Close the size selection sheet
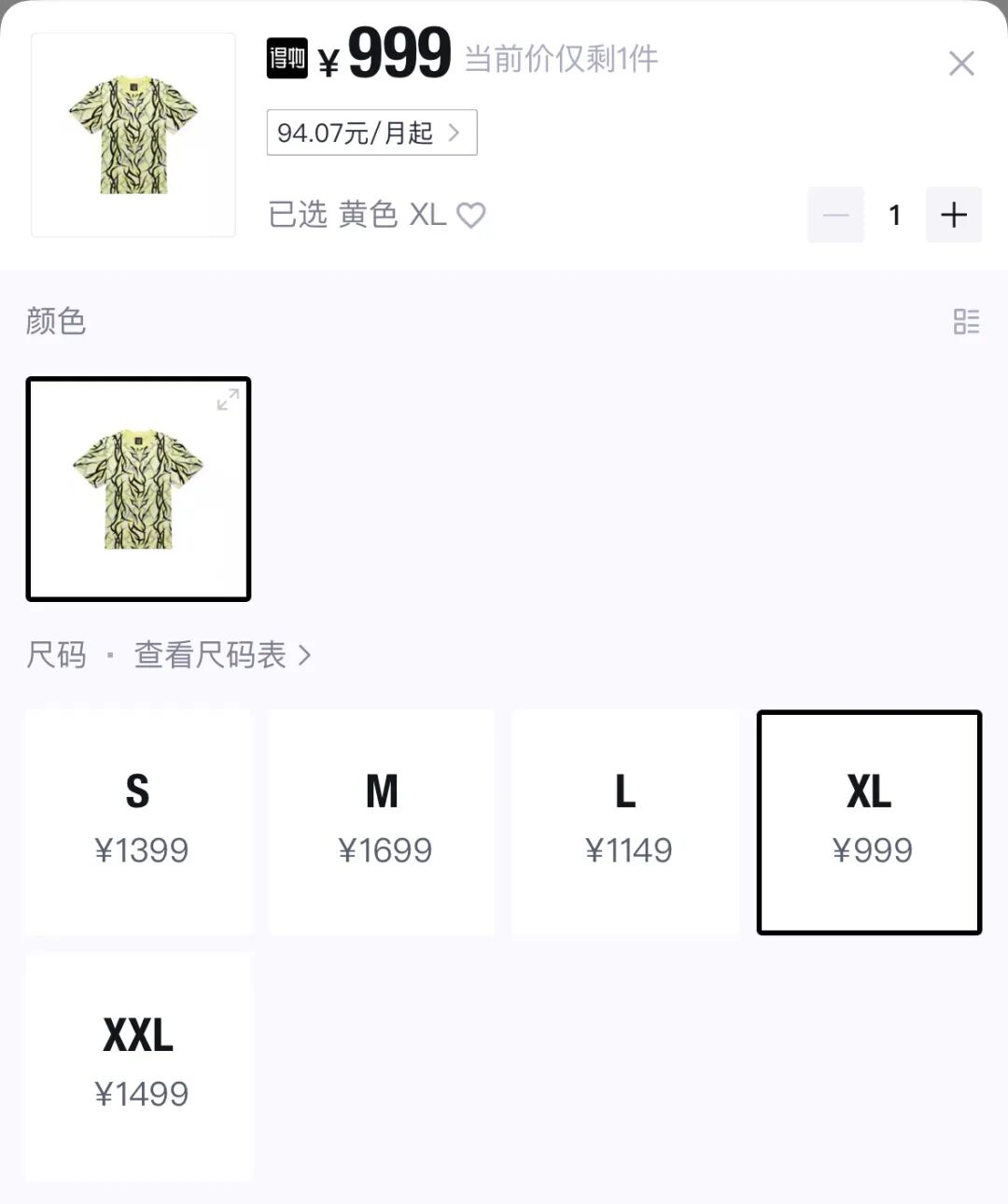This screenshot has width=1008, height=1204. click(x=960, y=63)
